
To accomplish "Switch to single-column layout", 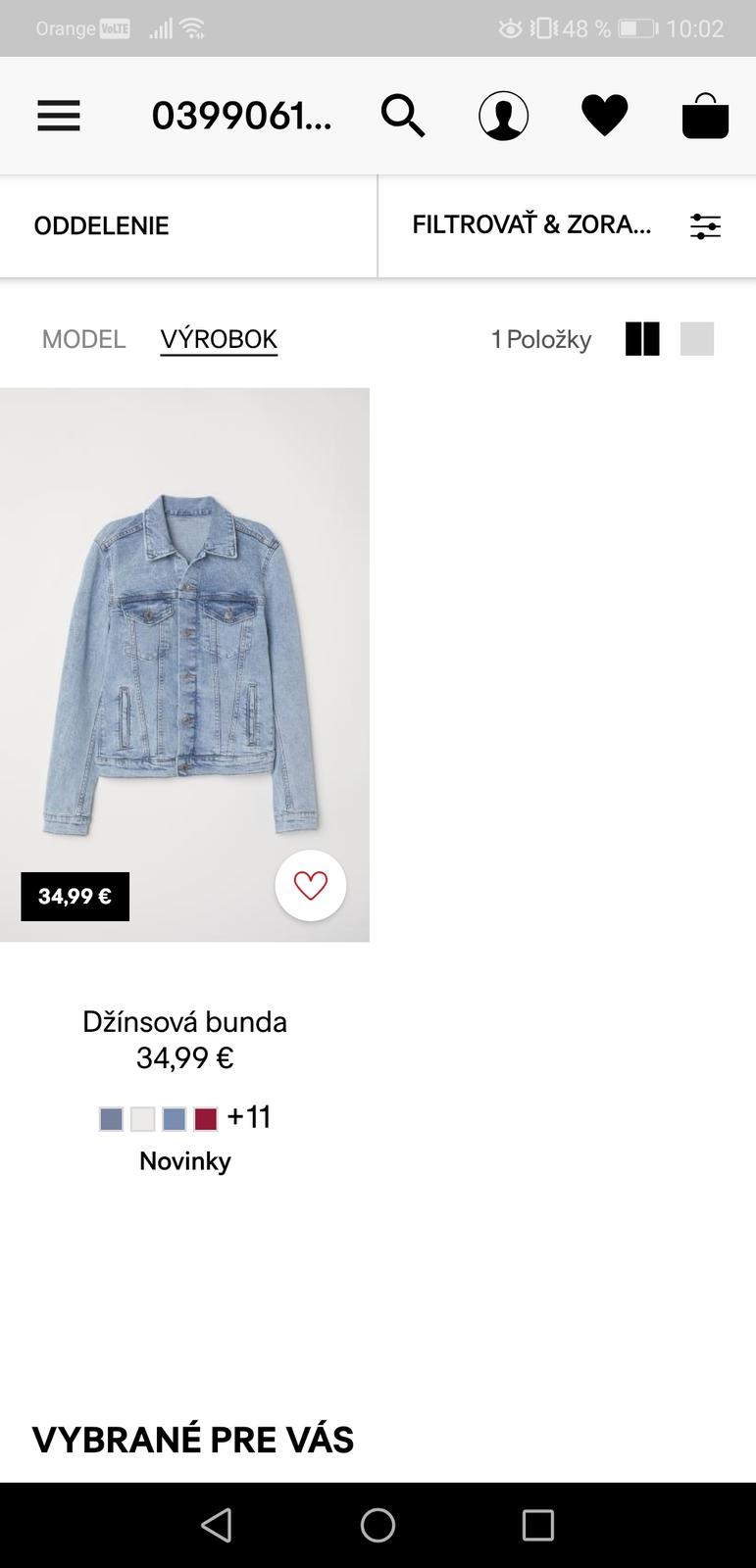I will point(697,339).
